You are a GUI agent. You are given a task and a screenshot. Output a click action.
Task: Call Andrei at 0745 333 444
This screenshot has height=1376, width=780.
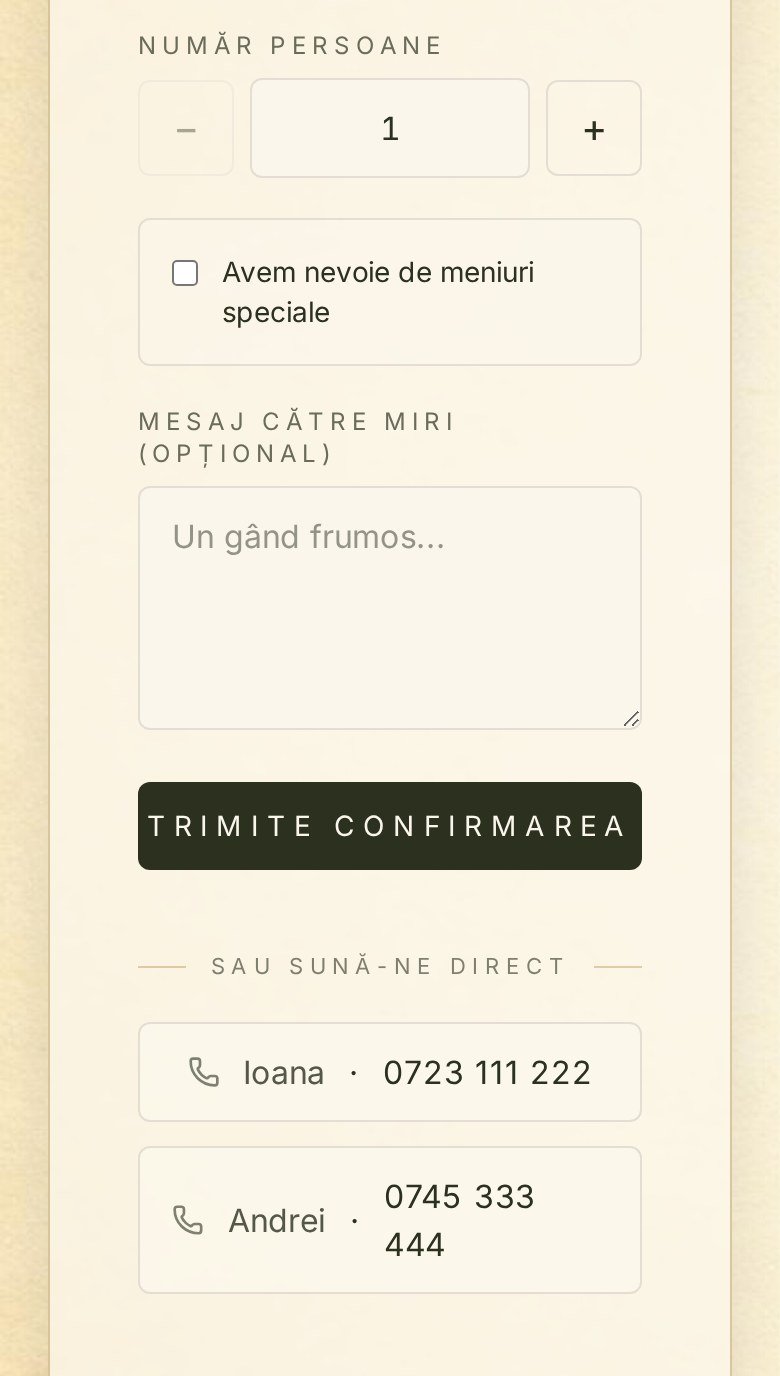click(390, 1220)
